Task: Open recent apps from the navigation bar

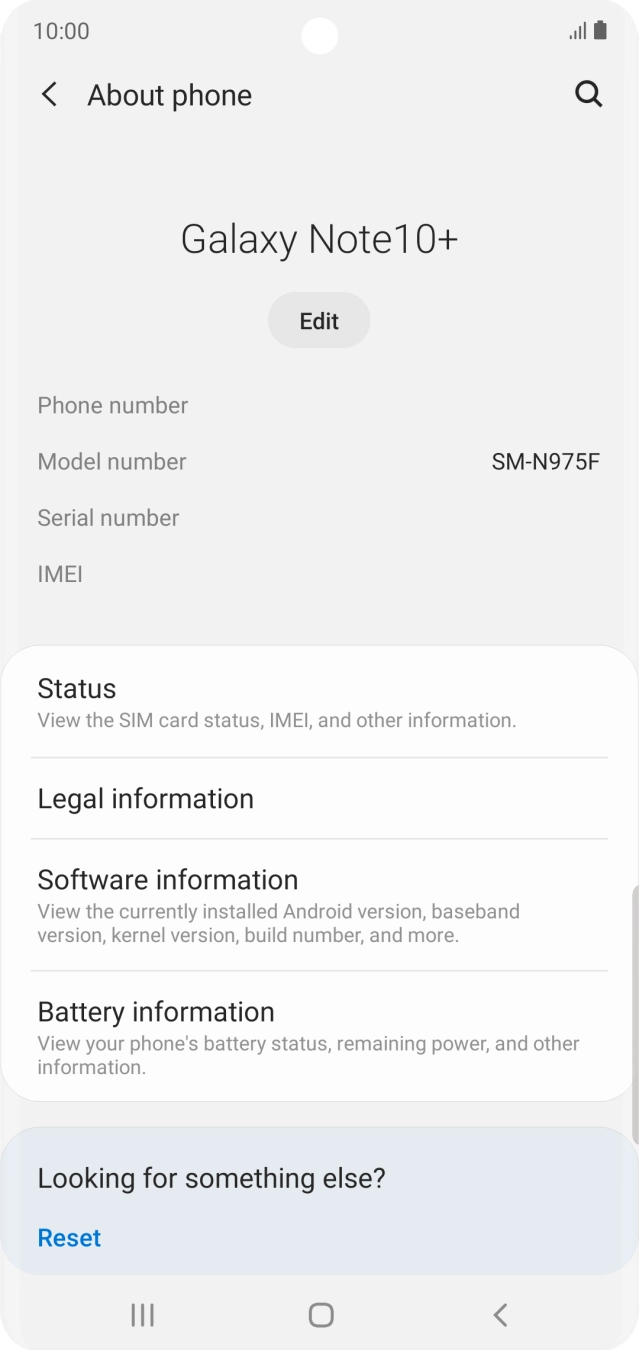Action: tap(142, 1315)
